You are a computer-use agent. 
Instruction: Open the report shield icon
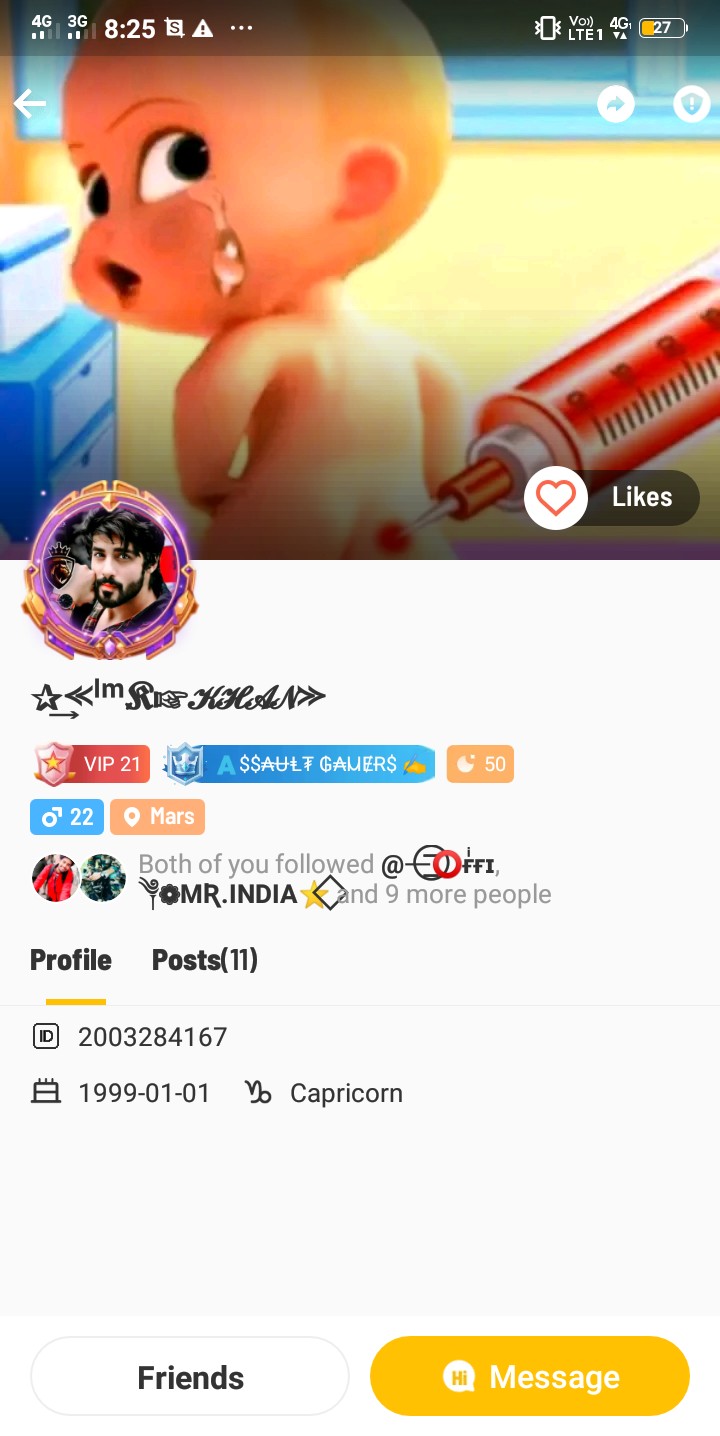click(691, 103)
